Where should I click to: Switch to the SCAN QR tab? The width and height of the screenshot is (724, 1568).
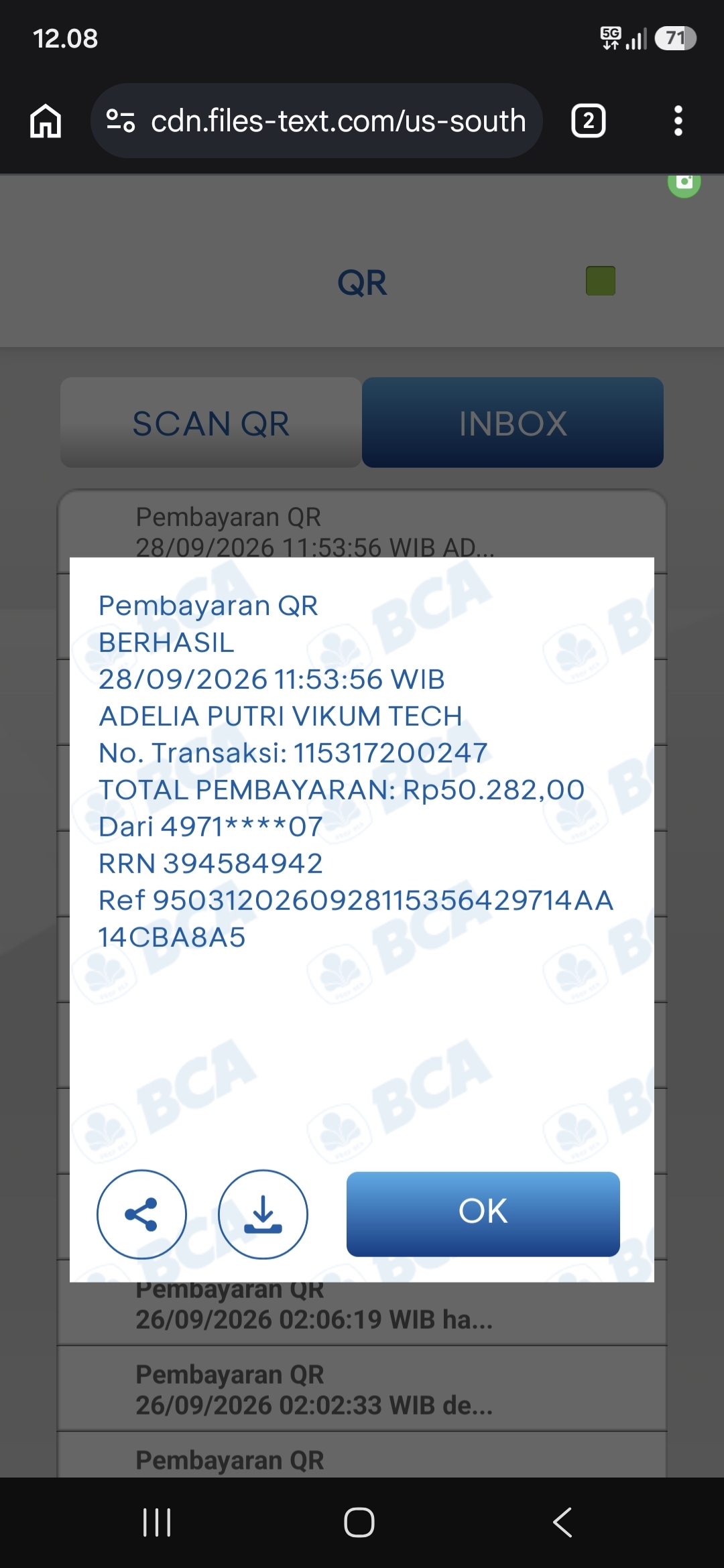[211, 423]
